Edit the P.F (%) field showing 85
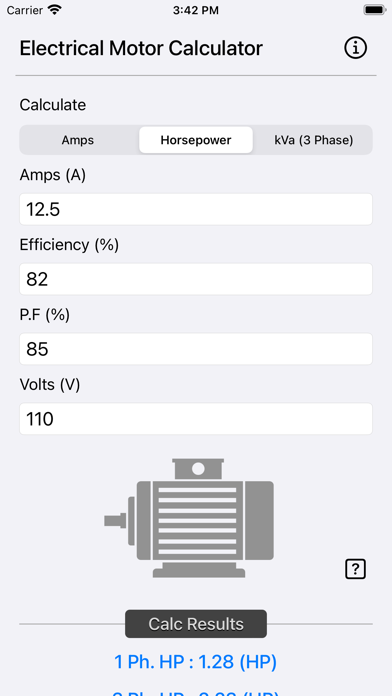The height and width of the screenshot is (696, 392). coord(196,349)
